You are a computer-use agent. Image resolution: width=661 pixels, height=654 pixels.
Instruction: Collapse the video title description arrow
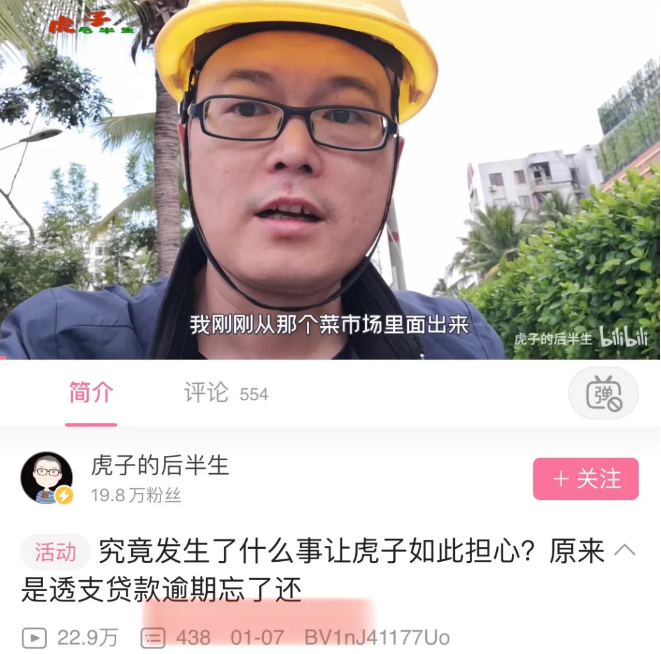pyautogui.click(x=624, y=551)
